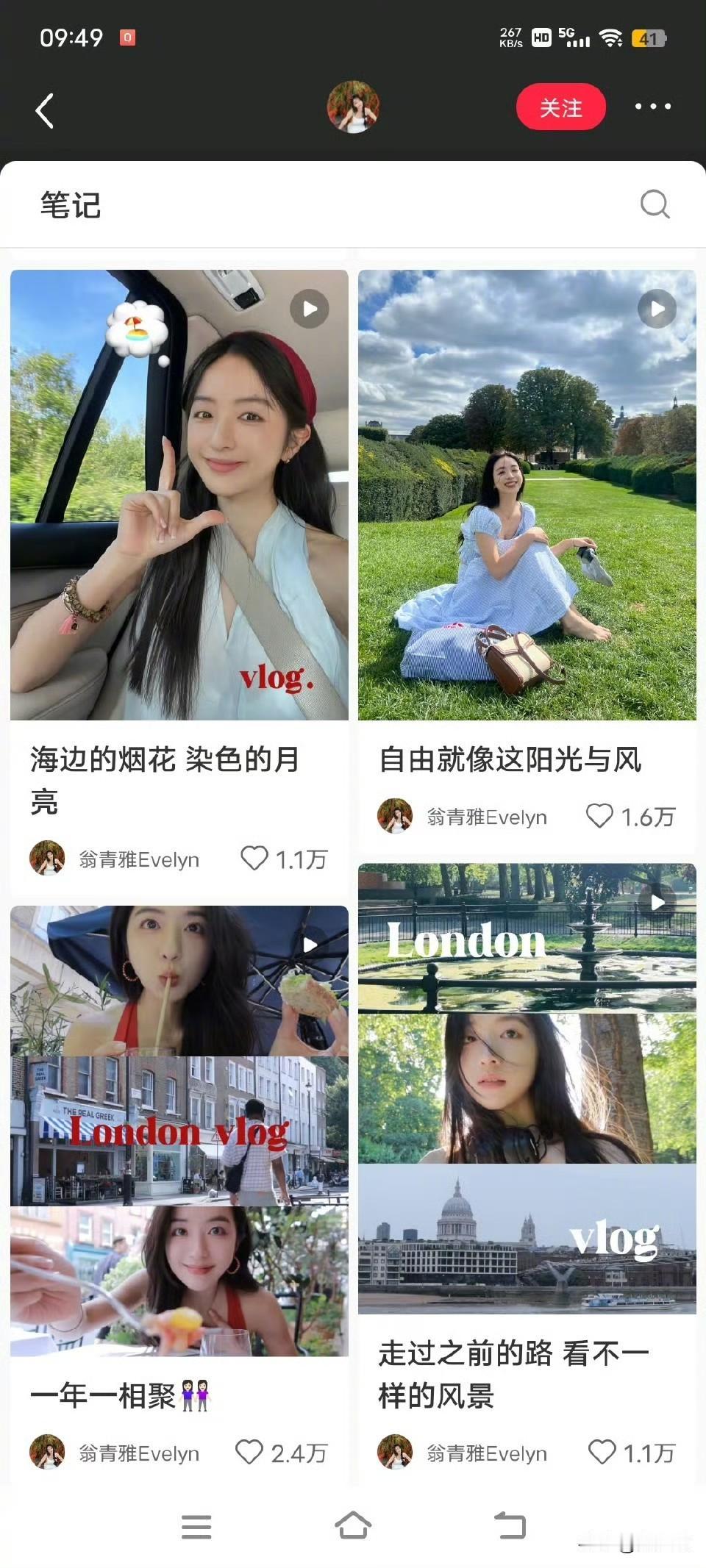Screen dimensions: 706x1568
Task: Follow the user via the 关注 button
Action: point(561,107)
